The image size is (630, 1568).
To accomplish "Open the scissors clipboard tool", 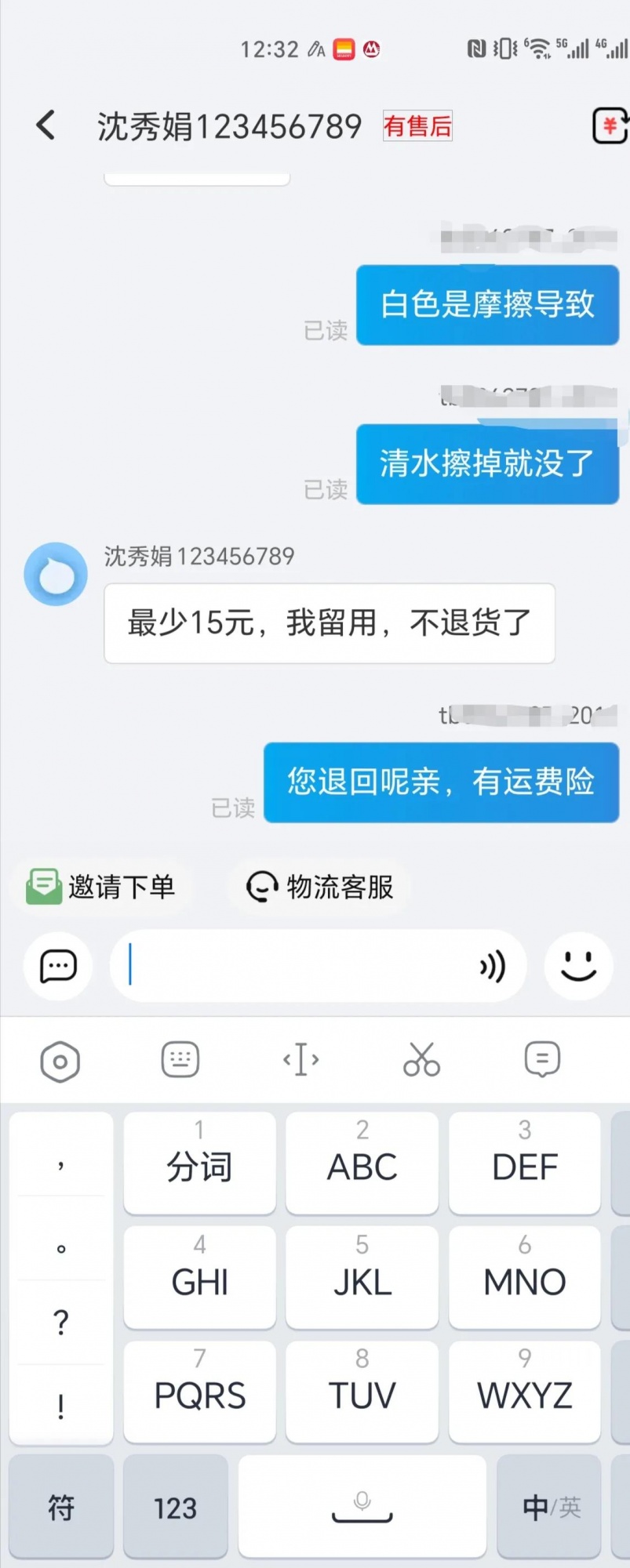I will (x=421, y=1060).
